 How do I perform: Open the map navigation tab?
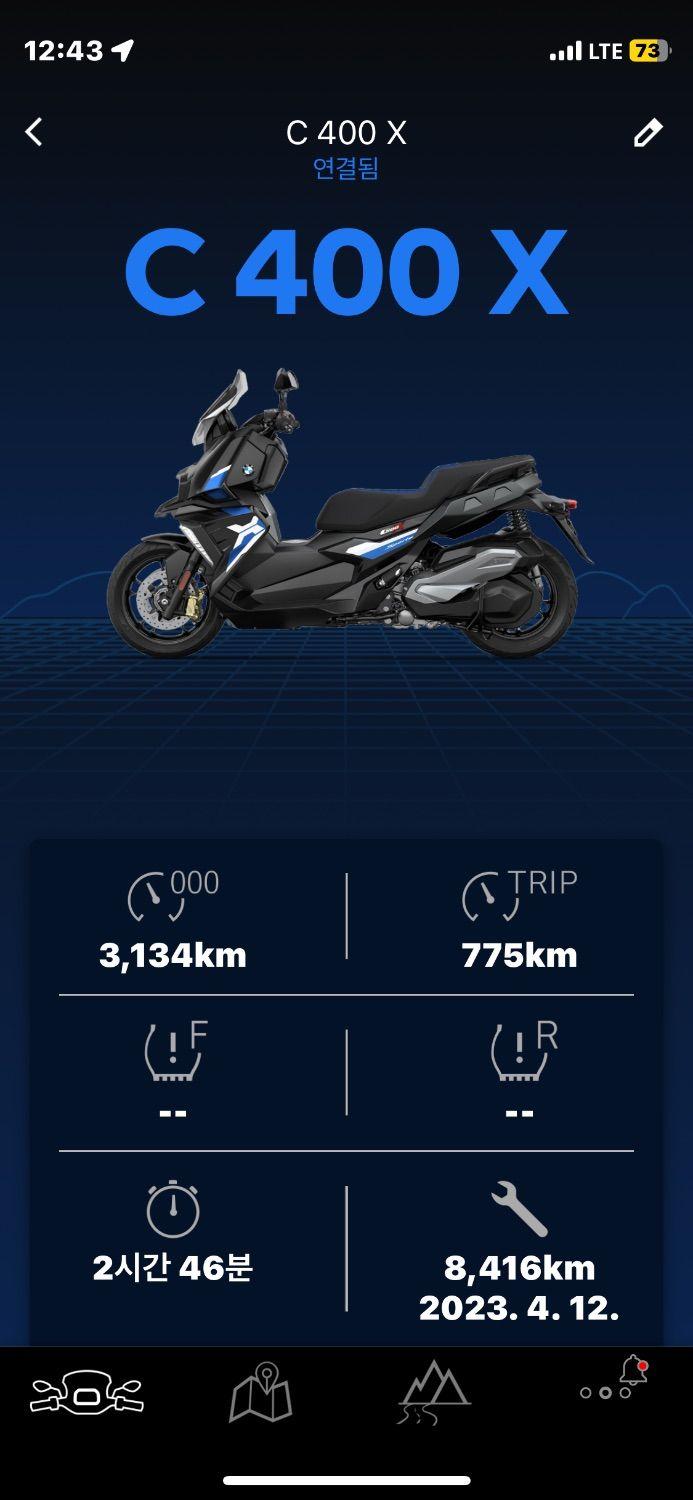[260, 1392]
